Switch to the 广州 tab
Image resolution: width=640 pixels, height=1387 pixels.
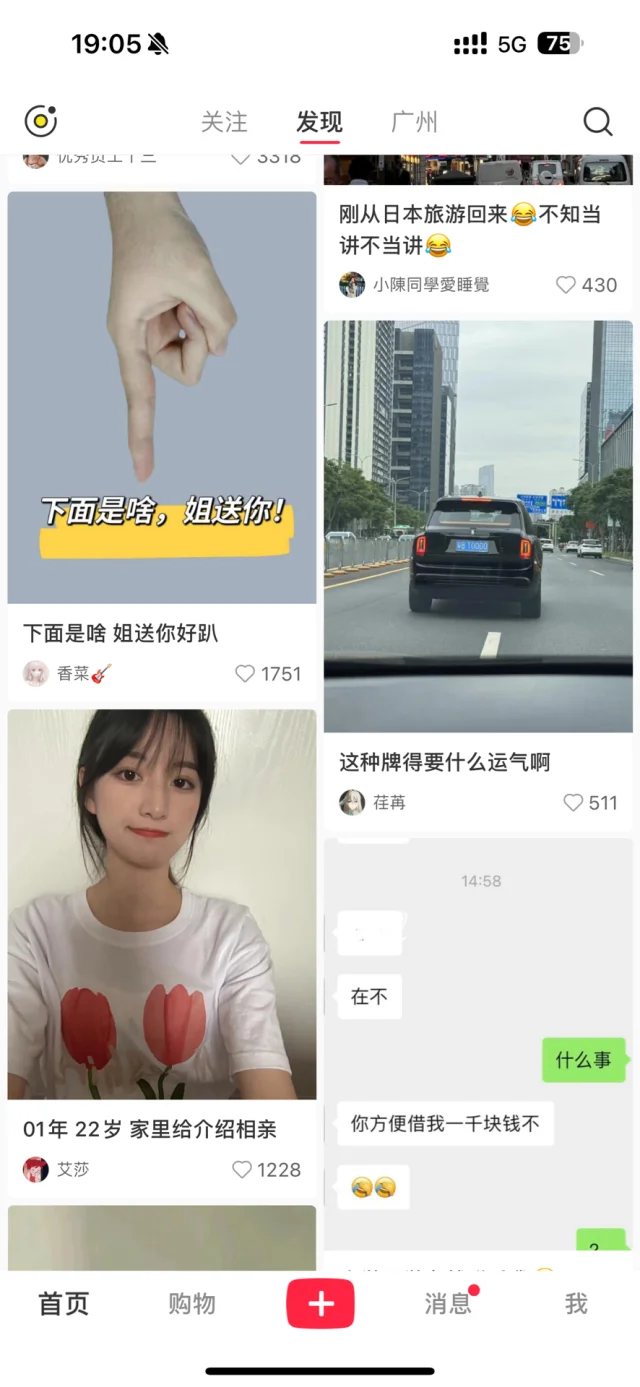coord(414,122)
